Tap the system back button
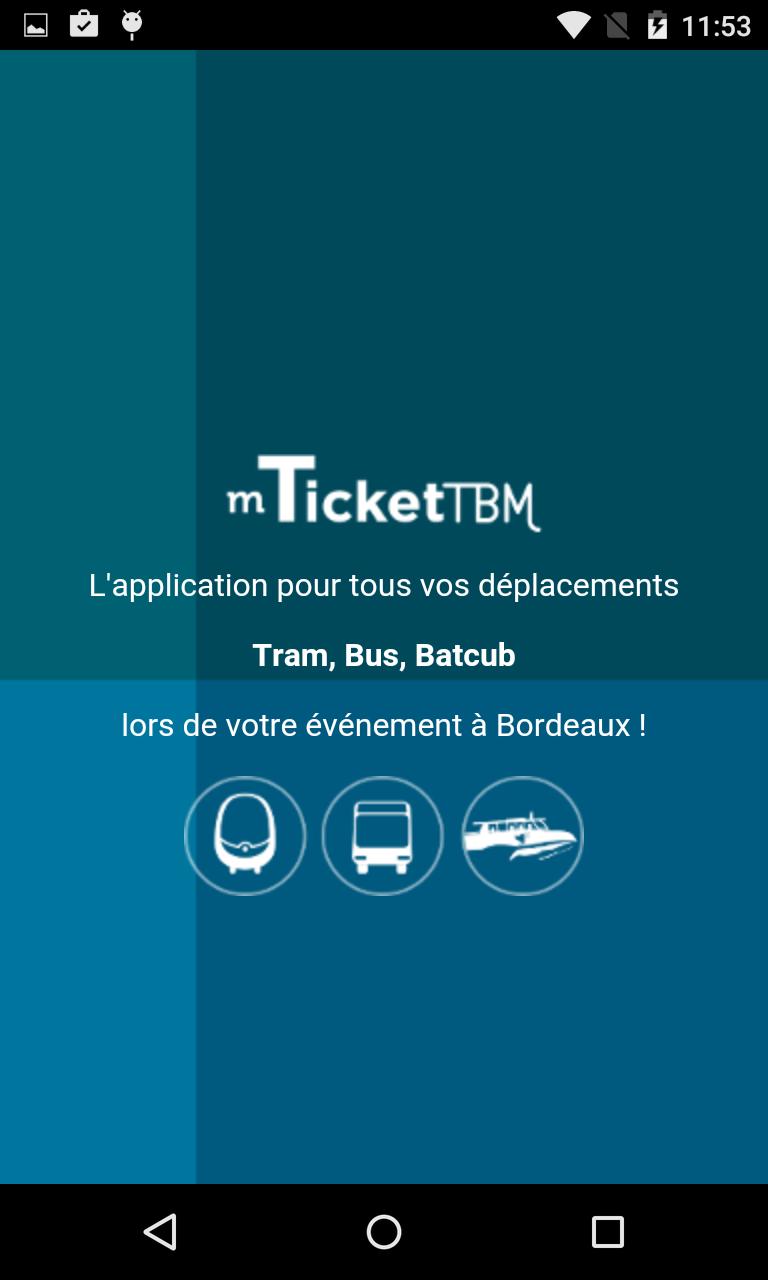The height and width of the screenshot is (1280, 768). pyautogui.click(x=160, y=1232)
